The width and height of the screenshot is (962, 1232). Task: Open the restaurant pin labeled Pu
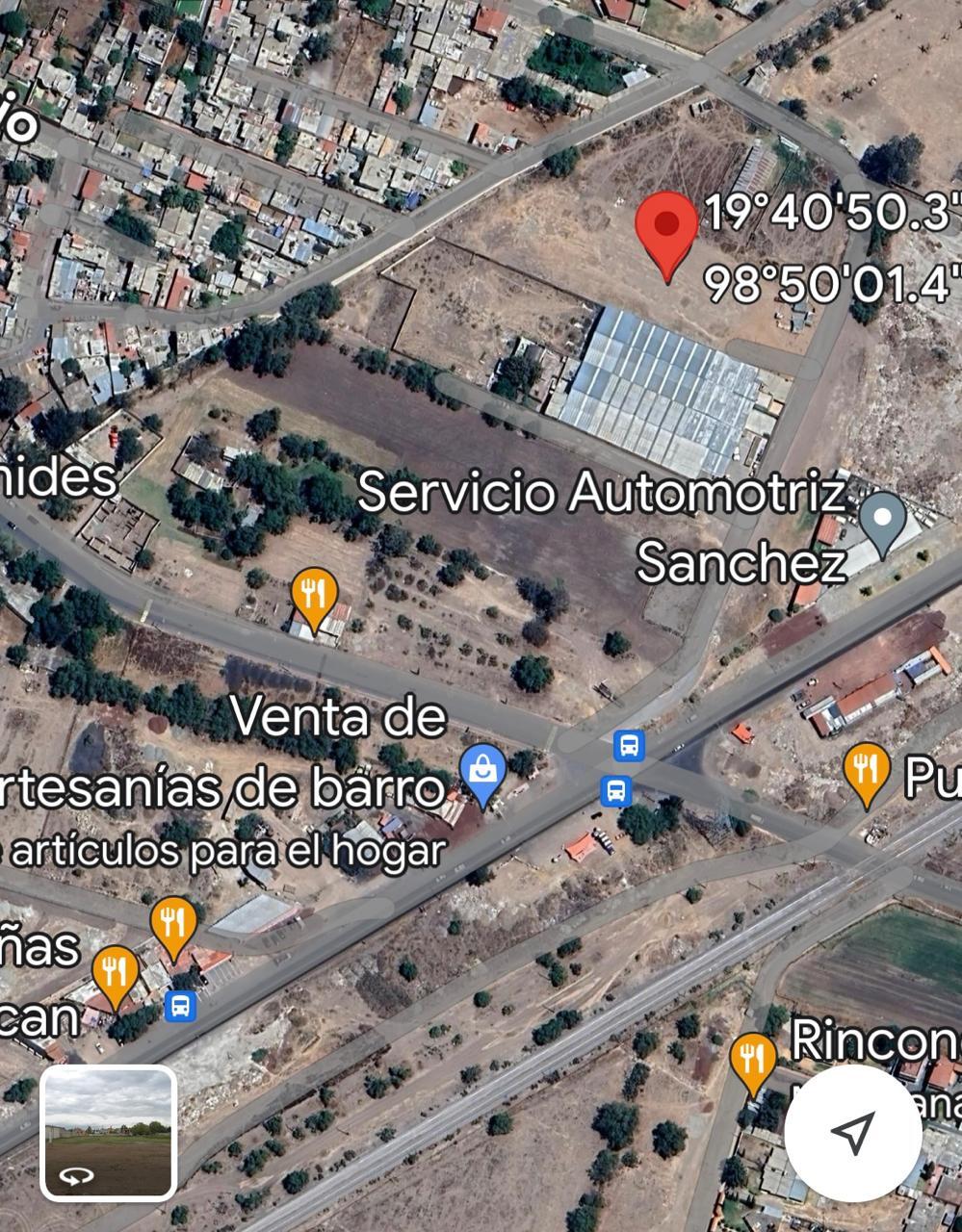coord(866,770)
